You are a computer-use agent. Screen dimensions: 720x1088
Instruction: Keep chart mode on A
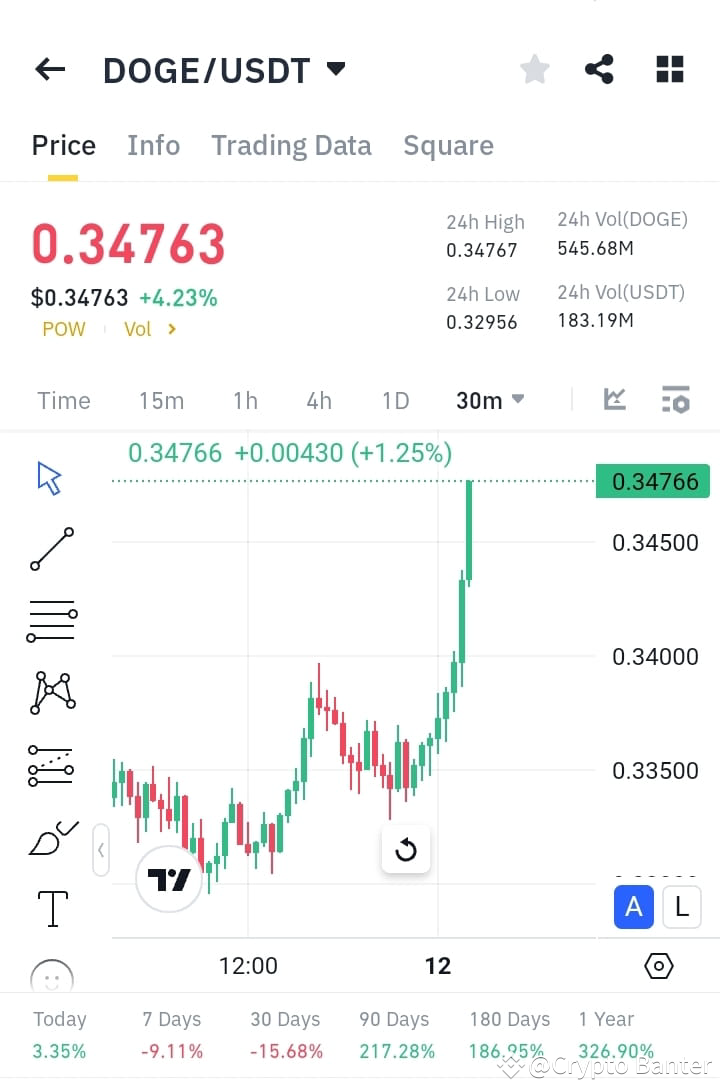[x=633, y=907]
